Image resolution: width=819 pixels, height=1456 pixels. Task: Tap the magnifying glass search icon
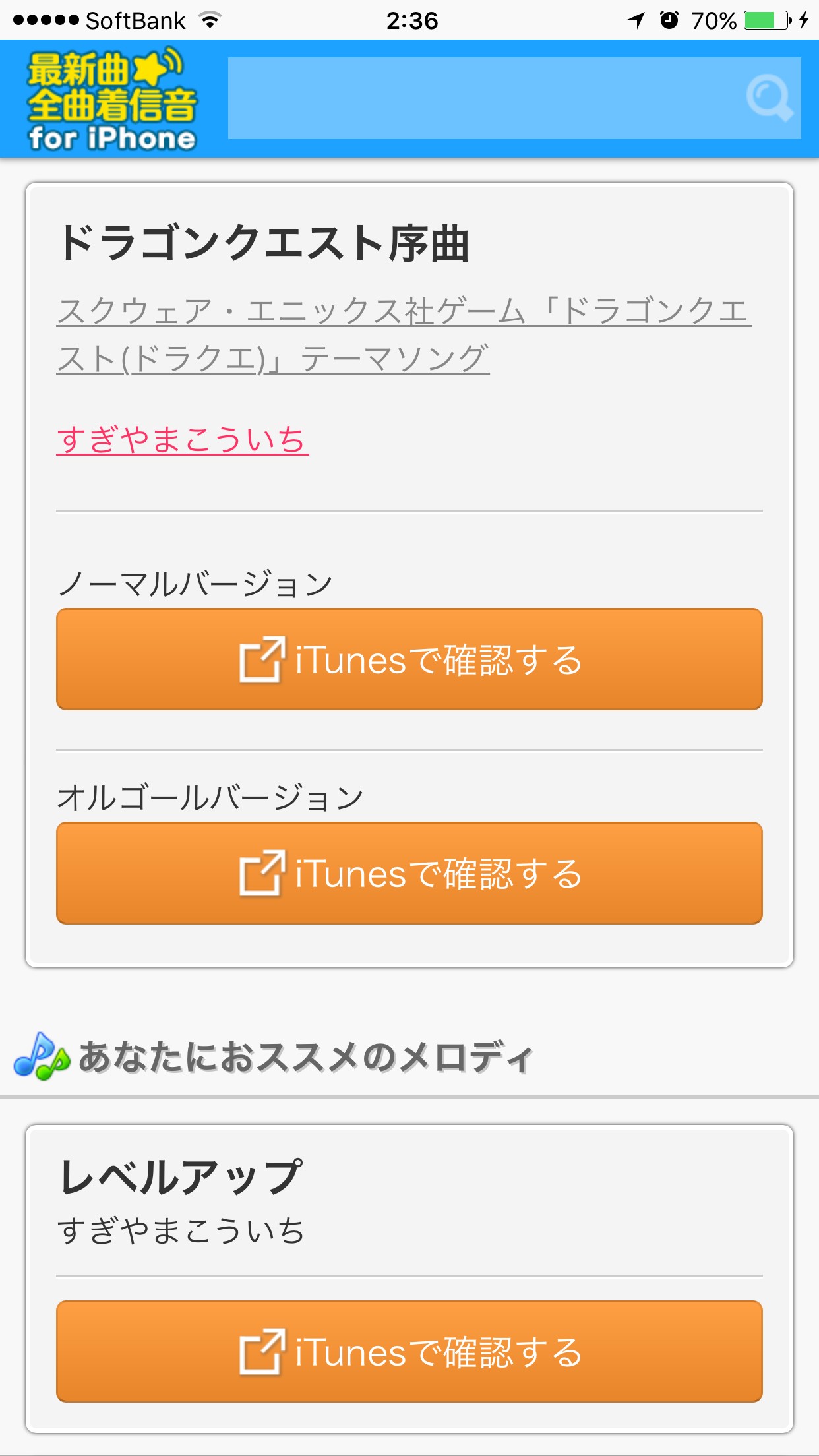(x=769, y=98)
